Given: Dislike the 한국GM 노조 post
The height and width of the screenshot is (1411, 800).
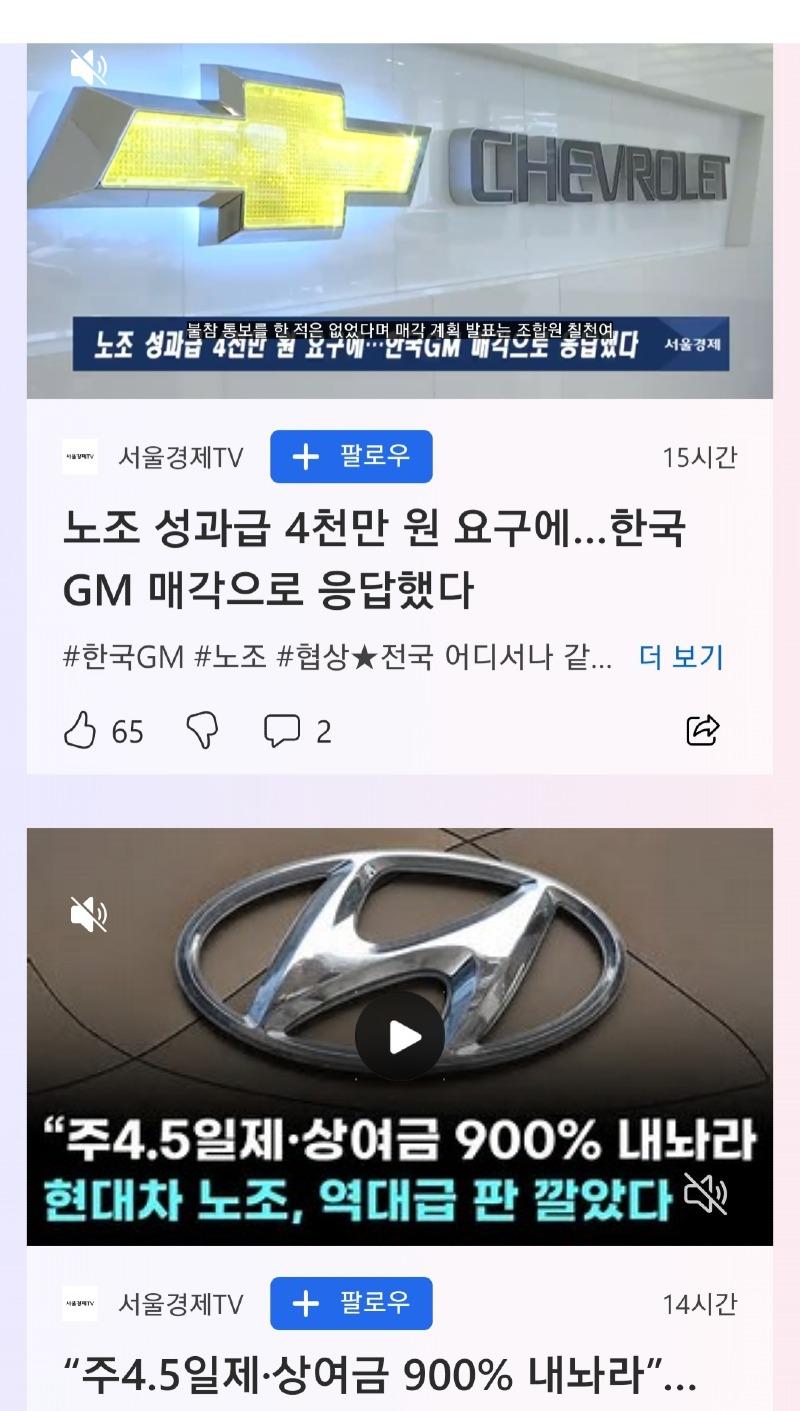Looking at the screenshot, I should pyautogui.click(x=203, y=732).
